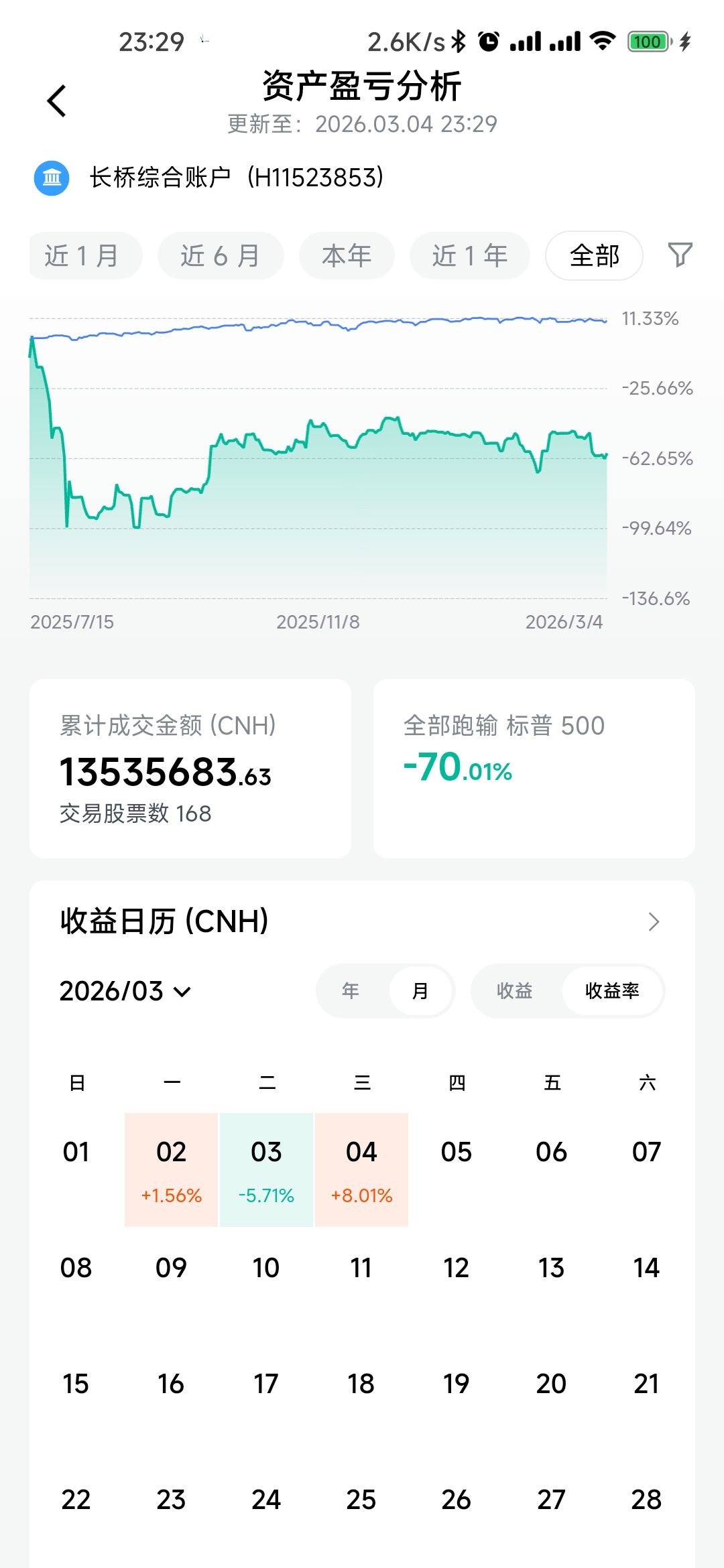The width and height of the screenshot is (724, 1568).
Task: Expand the 2026/03 month picker
Action: click(125, 991)
